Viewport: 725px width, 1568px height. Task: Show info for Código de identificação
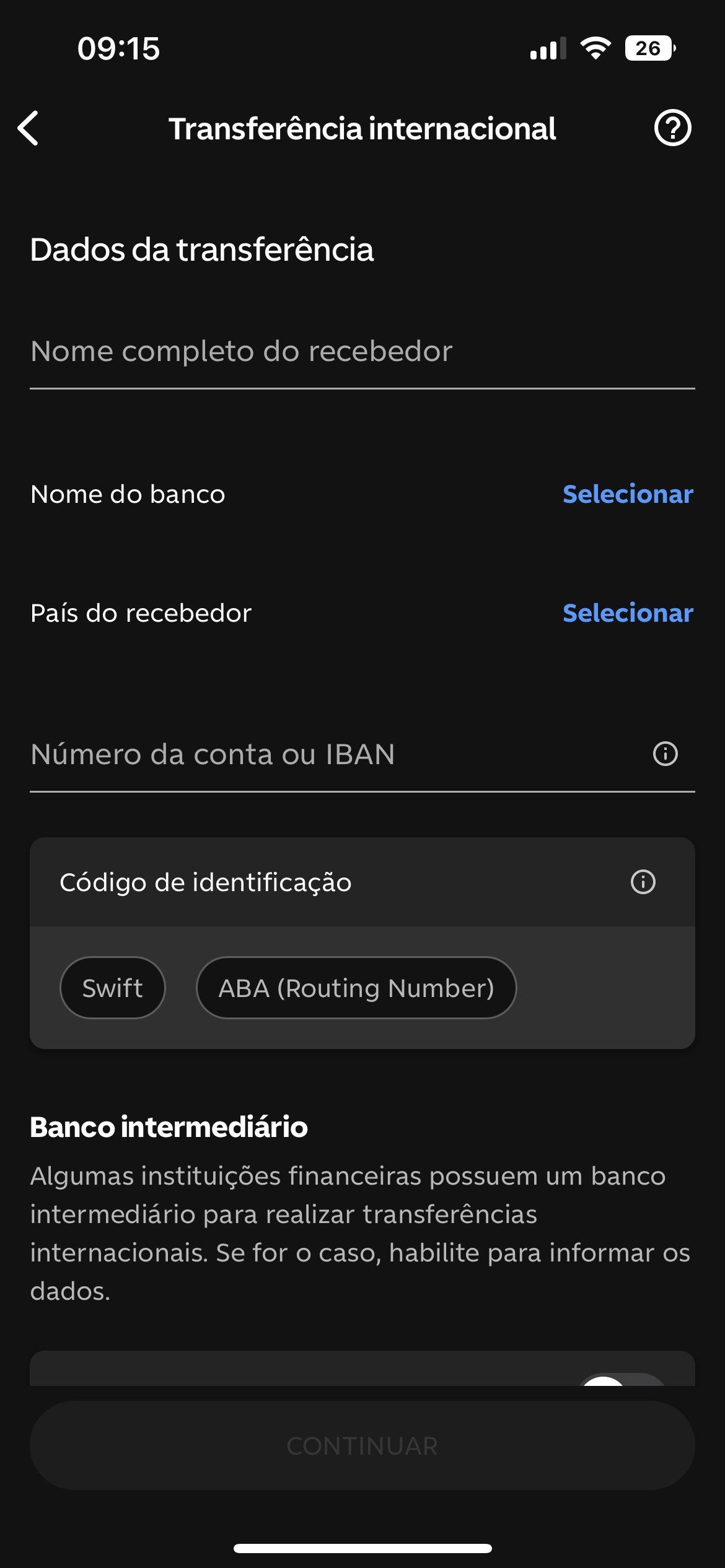[643, 882]
